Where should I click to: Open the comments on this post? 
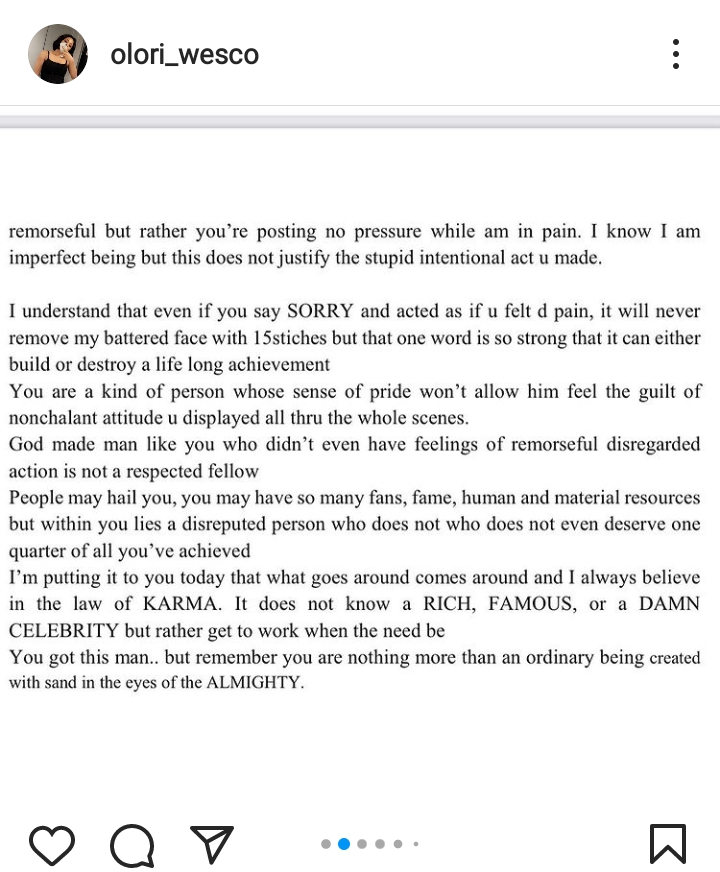(131, 844)
